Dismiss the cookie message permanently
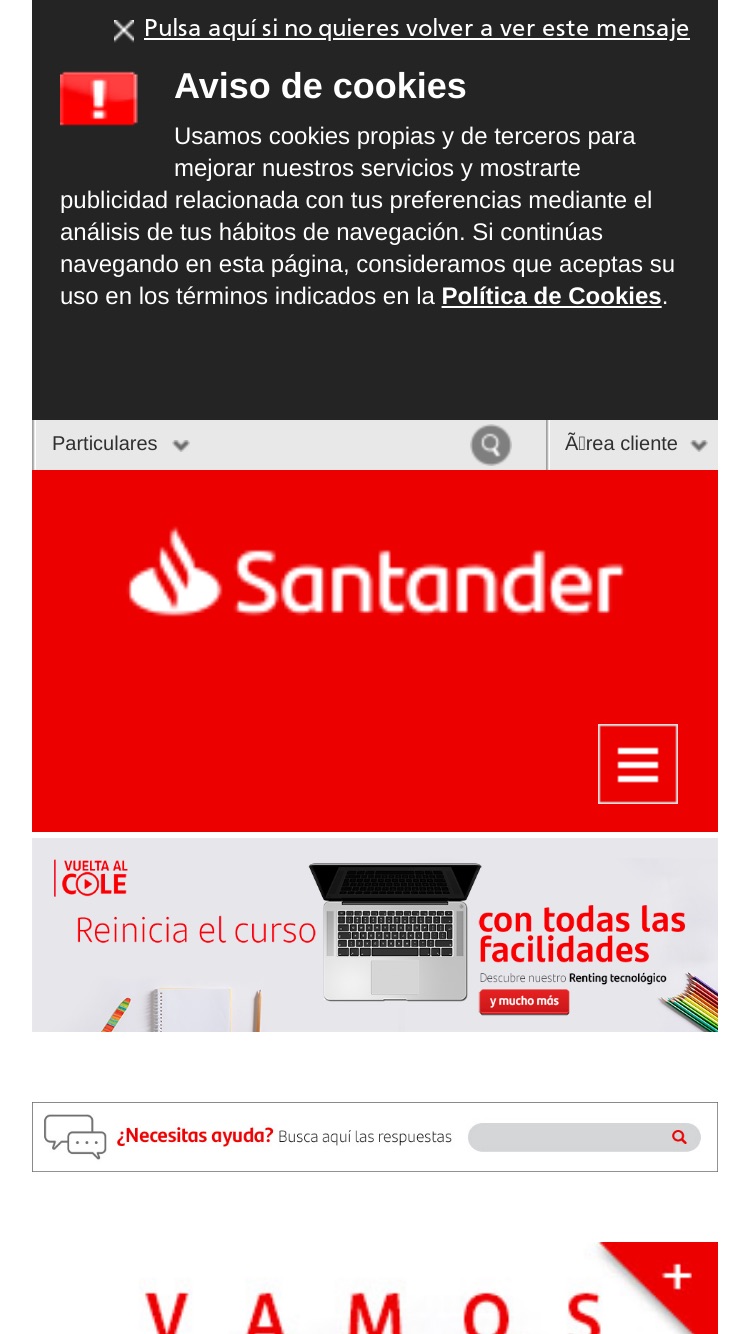This screenshot has height=1334, width=750. click(x=402, y=29)
